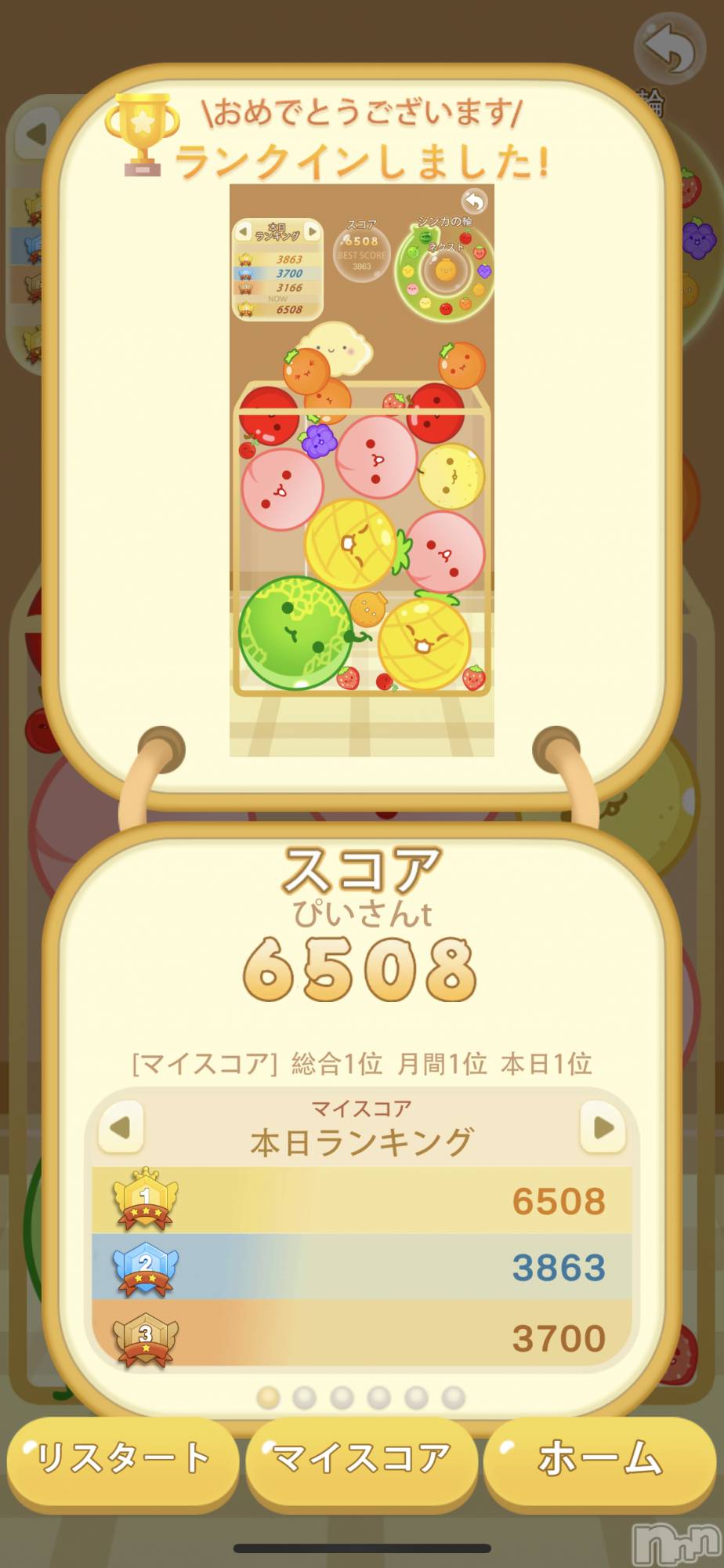Tap the back arrow bubble icon
The height and width of the screenshot is (1568, 724).
click(668, 49)
